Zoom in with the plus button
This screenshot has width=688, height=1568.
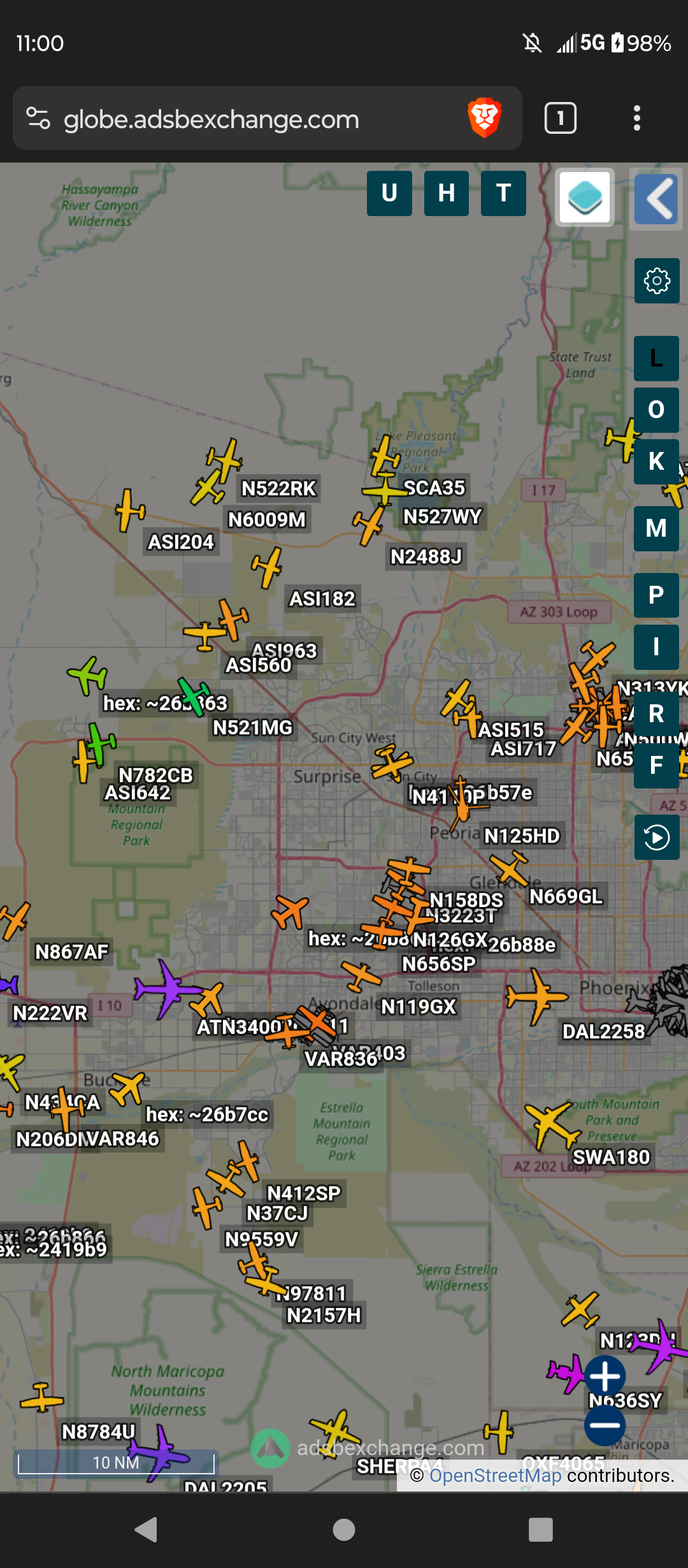(605, 1376)
